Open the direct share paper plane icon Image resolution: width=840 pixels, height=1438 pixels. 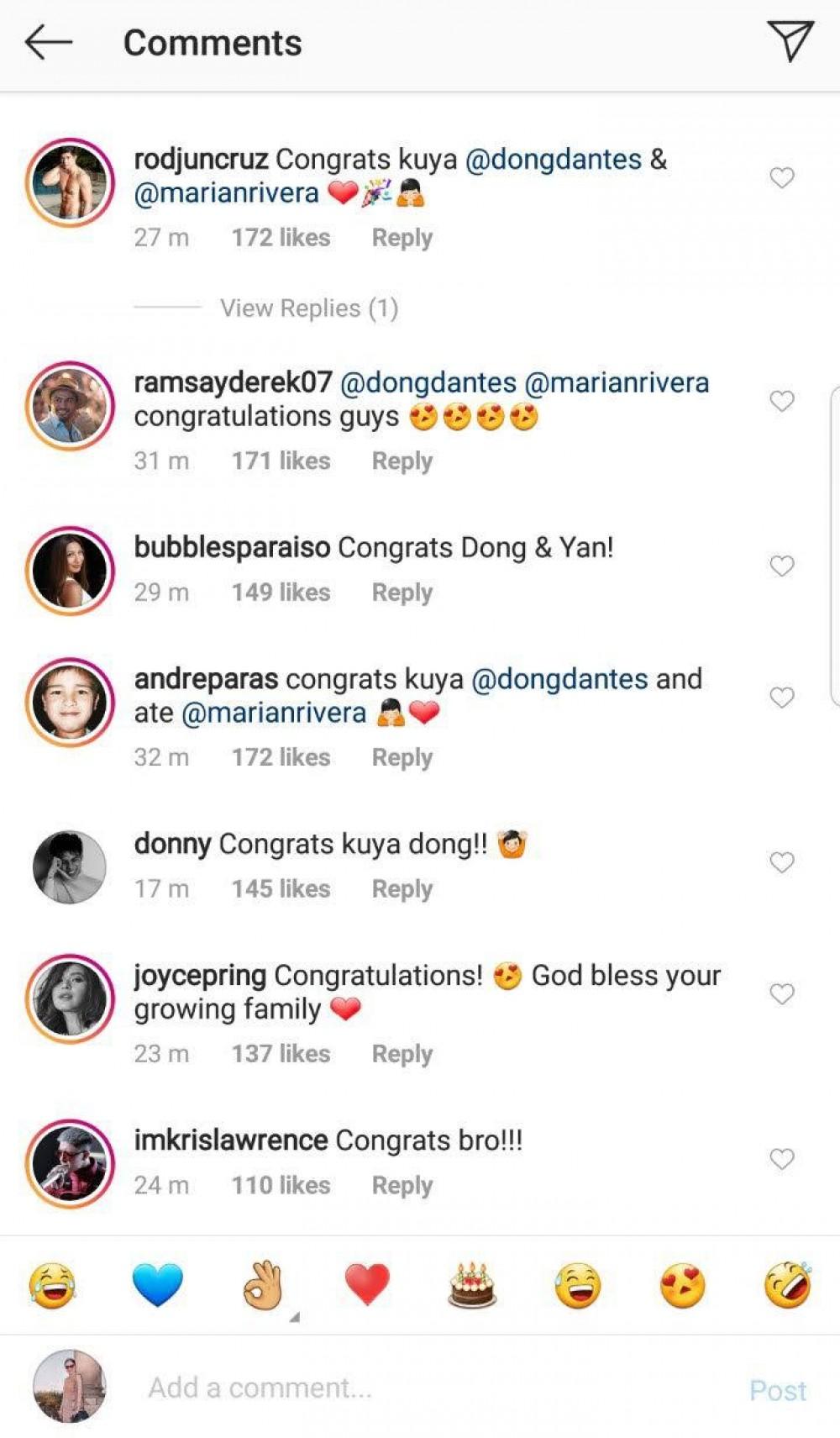click(x=790, y=40)
